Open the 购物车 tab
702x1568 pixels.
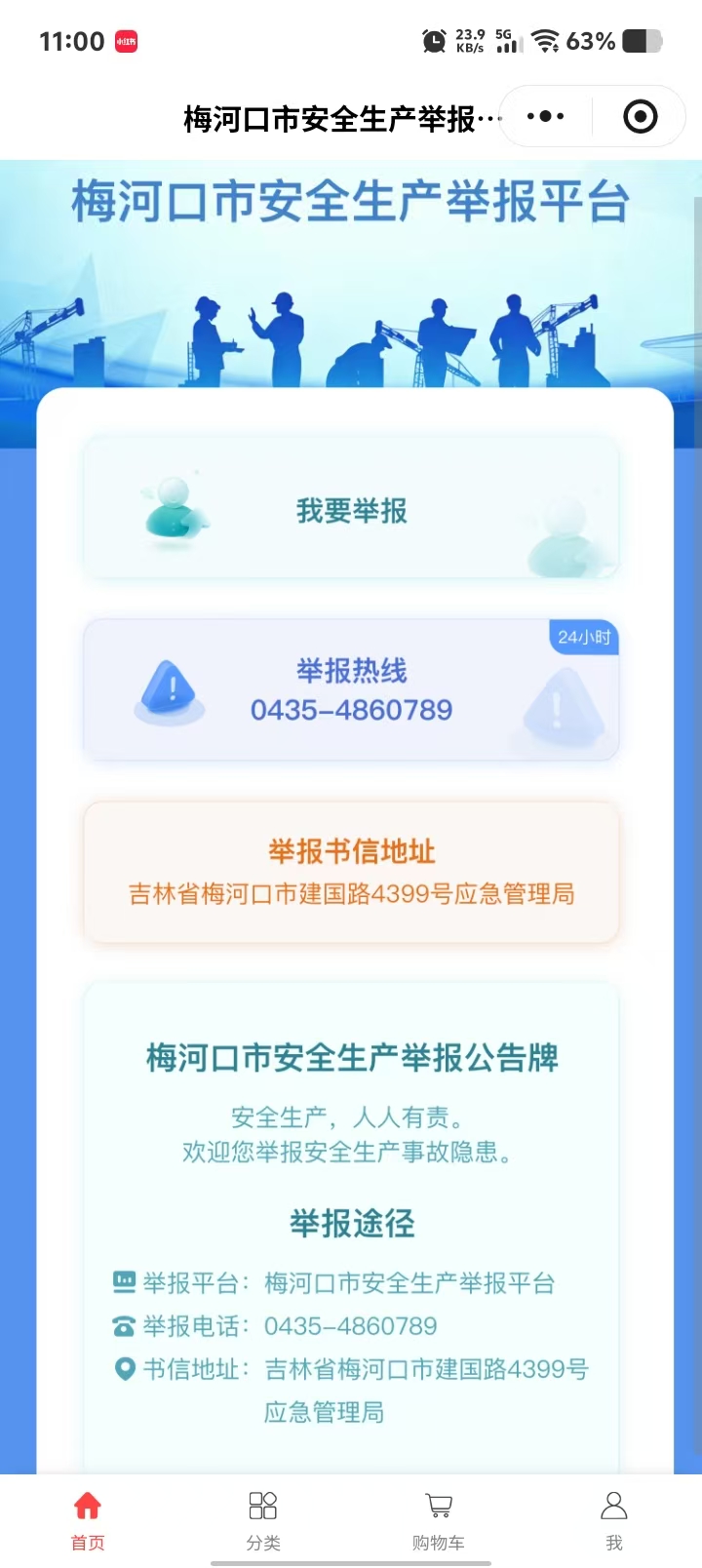pyautogui.click(x=439, y=1519)
